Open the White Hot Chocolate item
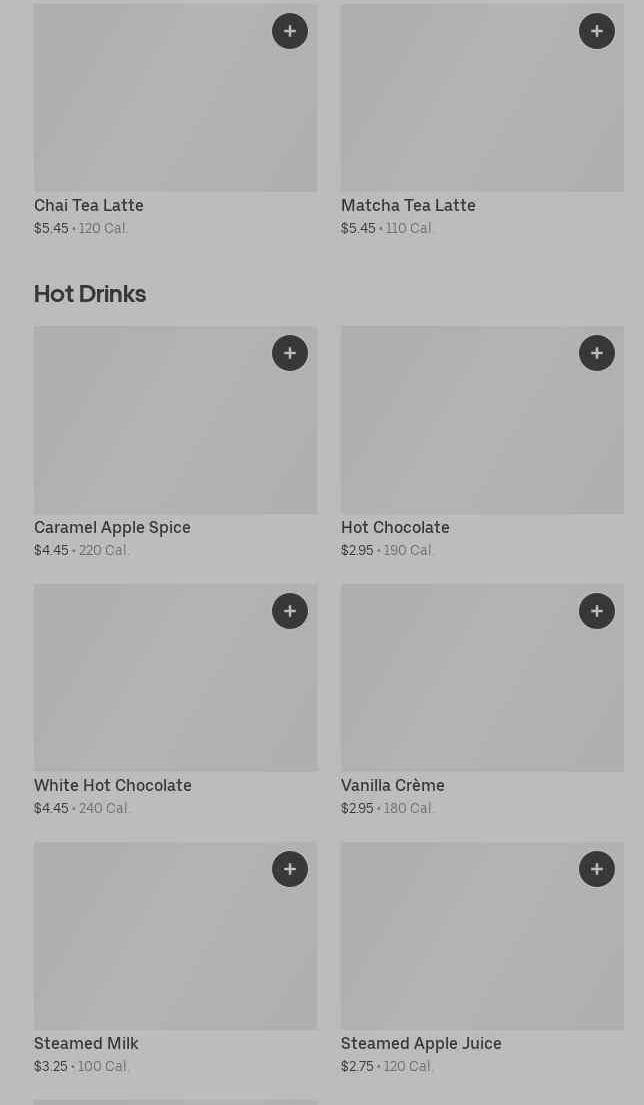 point(150,690)
